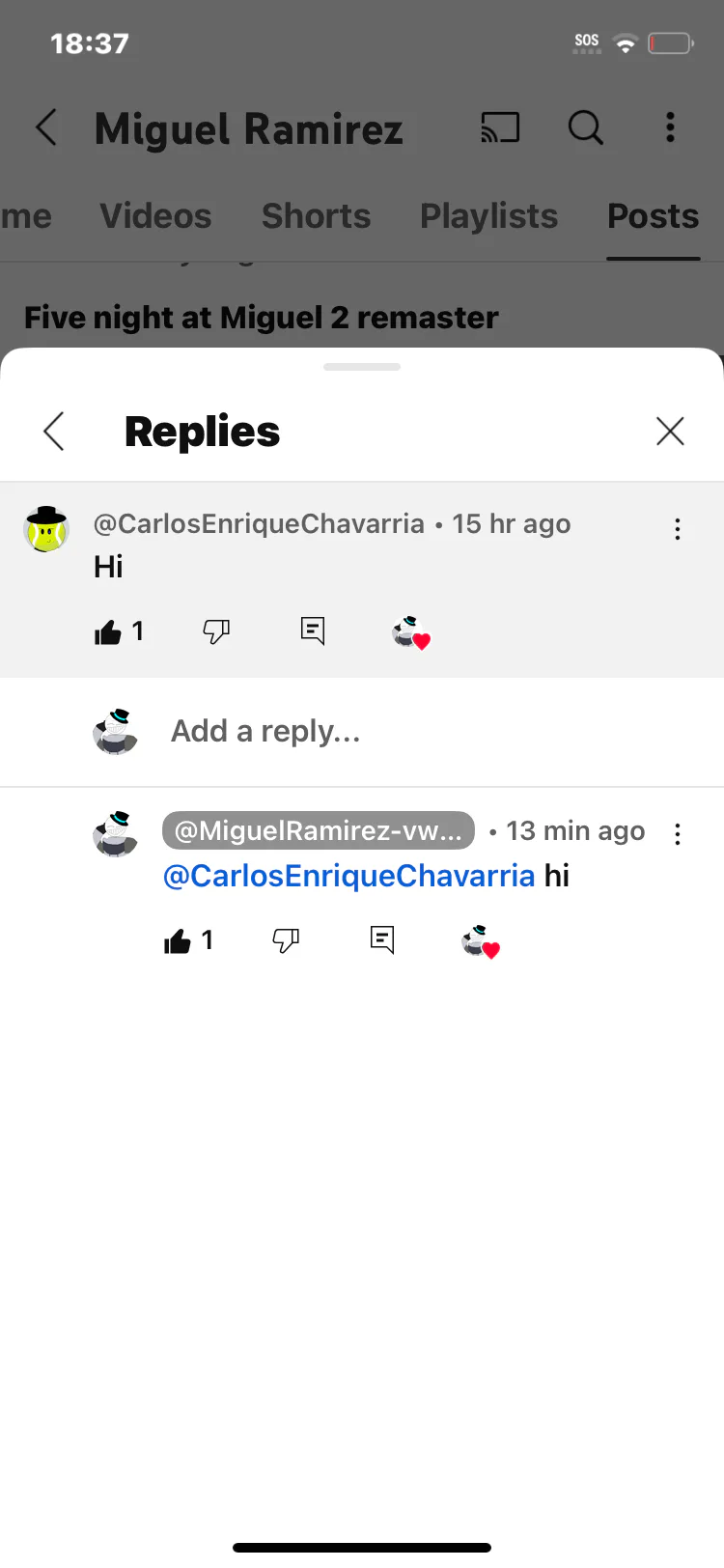Open the @CarlosEnriqueChavarria mention link
The width and height of the screenshot is (724, 1568).
348,876
